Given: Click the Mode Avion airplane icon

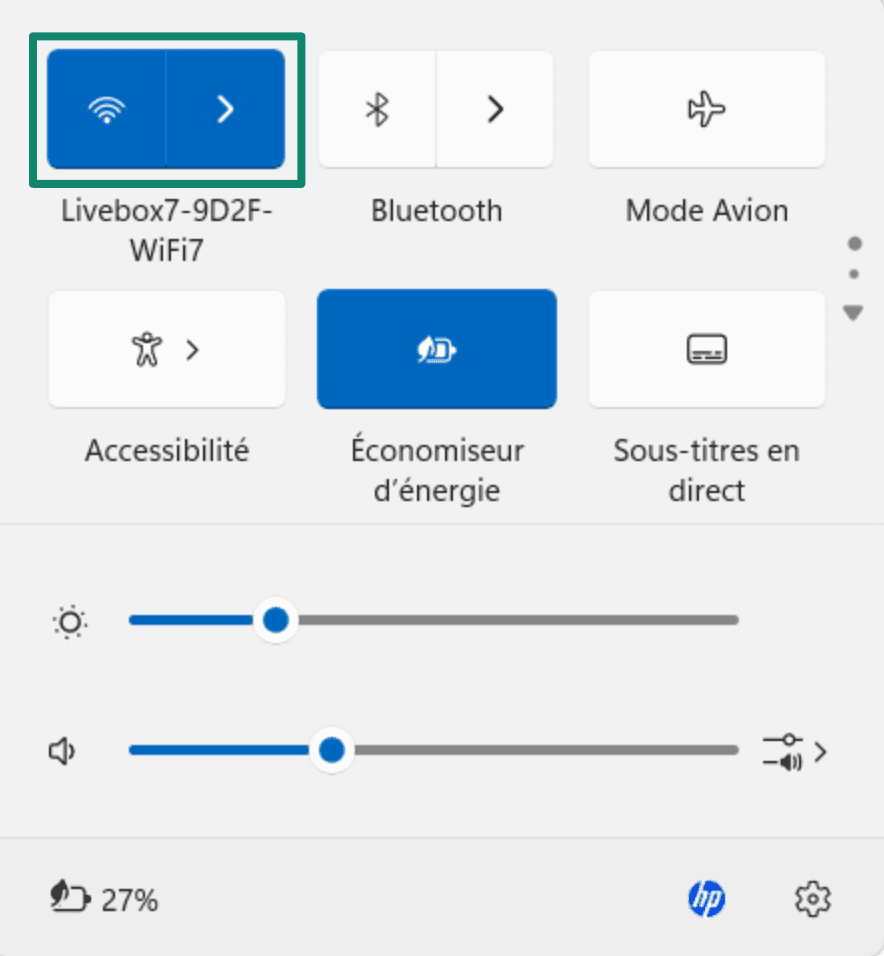Looking at the screenshot, I should 706,108.
